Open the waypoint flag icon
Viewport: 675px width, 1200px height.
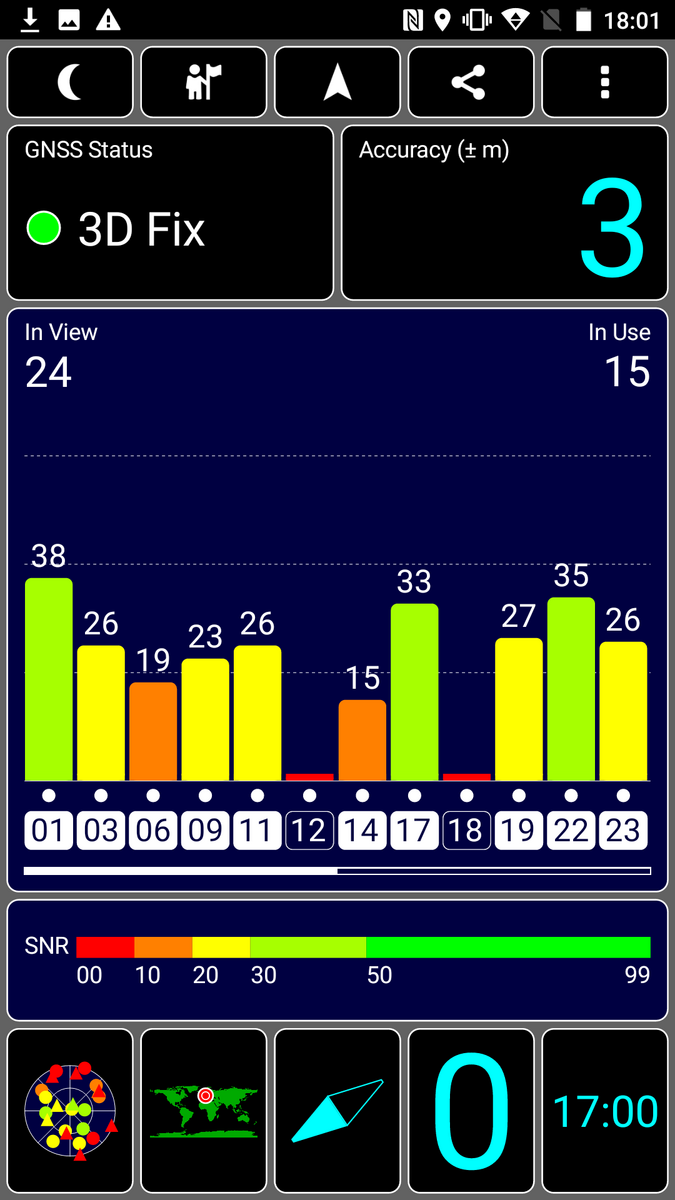pos(204,83)
